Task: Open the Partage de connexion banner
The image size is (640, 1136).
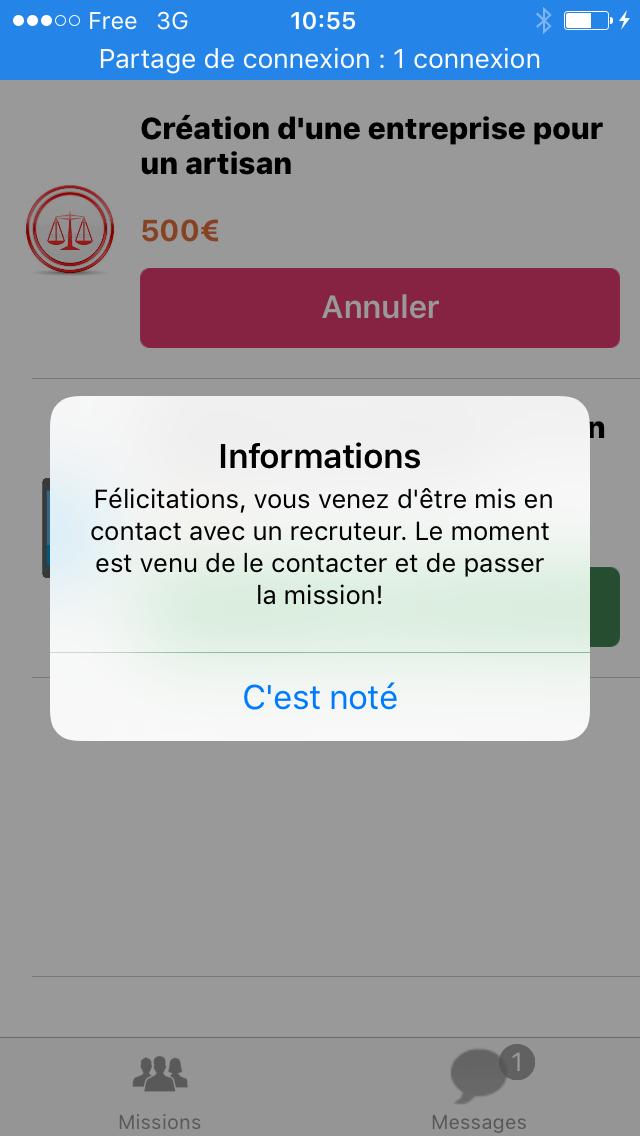Action: point(320,59)
